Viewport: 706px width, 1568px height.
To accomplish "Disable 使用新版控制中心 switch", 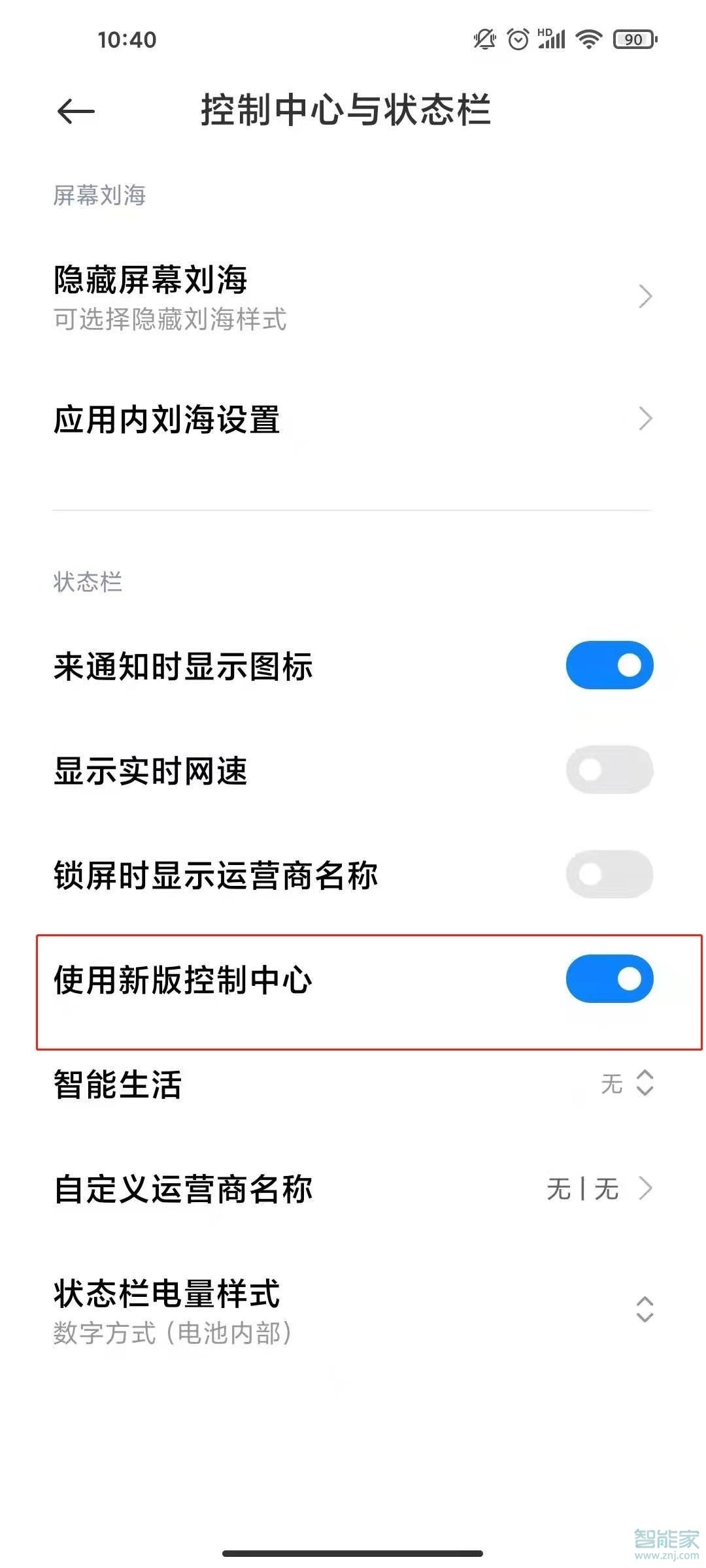I will pyautogui.click(x=609, y=979).
